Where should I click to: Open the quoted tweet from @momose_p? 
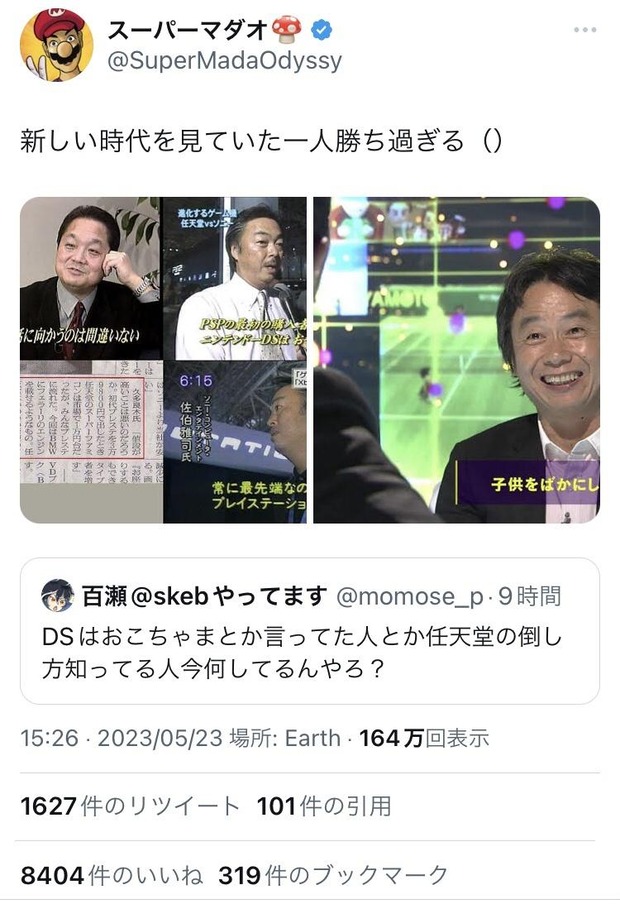309,631
